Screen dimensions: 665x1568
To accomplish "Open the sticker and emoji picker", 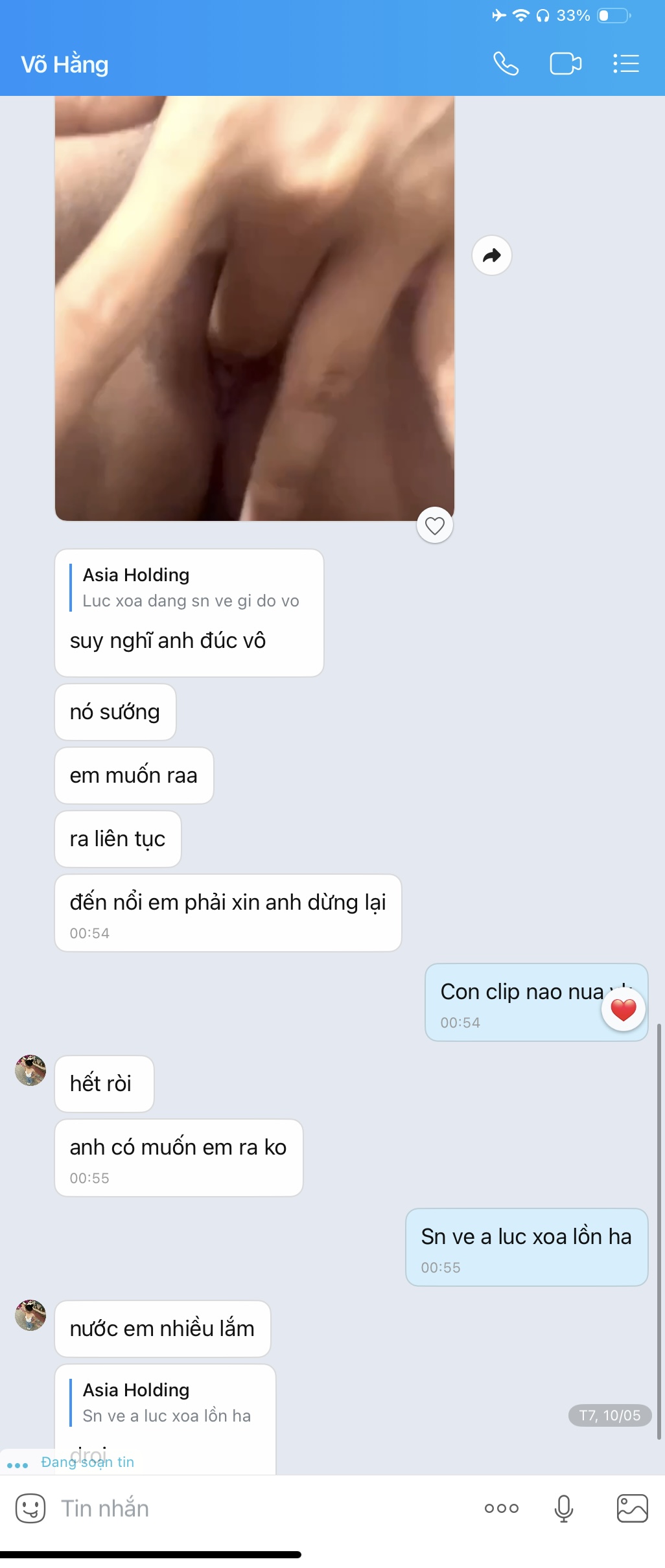I will click(30, 1508).
